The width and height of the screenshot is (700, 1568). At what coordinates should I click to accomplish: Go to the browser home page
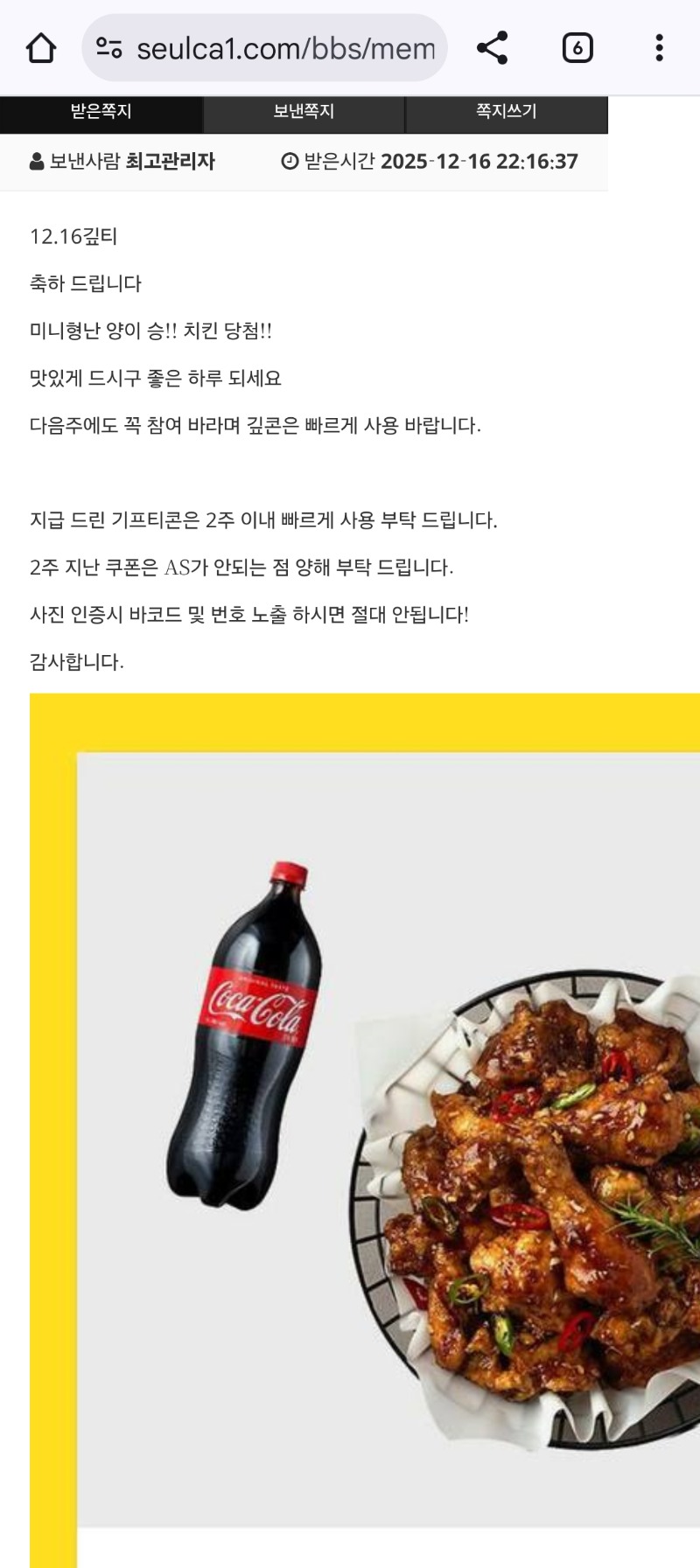click(41, 48)
